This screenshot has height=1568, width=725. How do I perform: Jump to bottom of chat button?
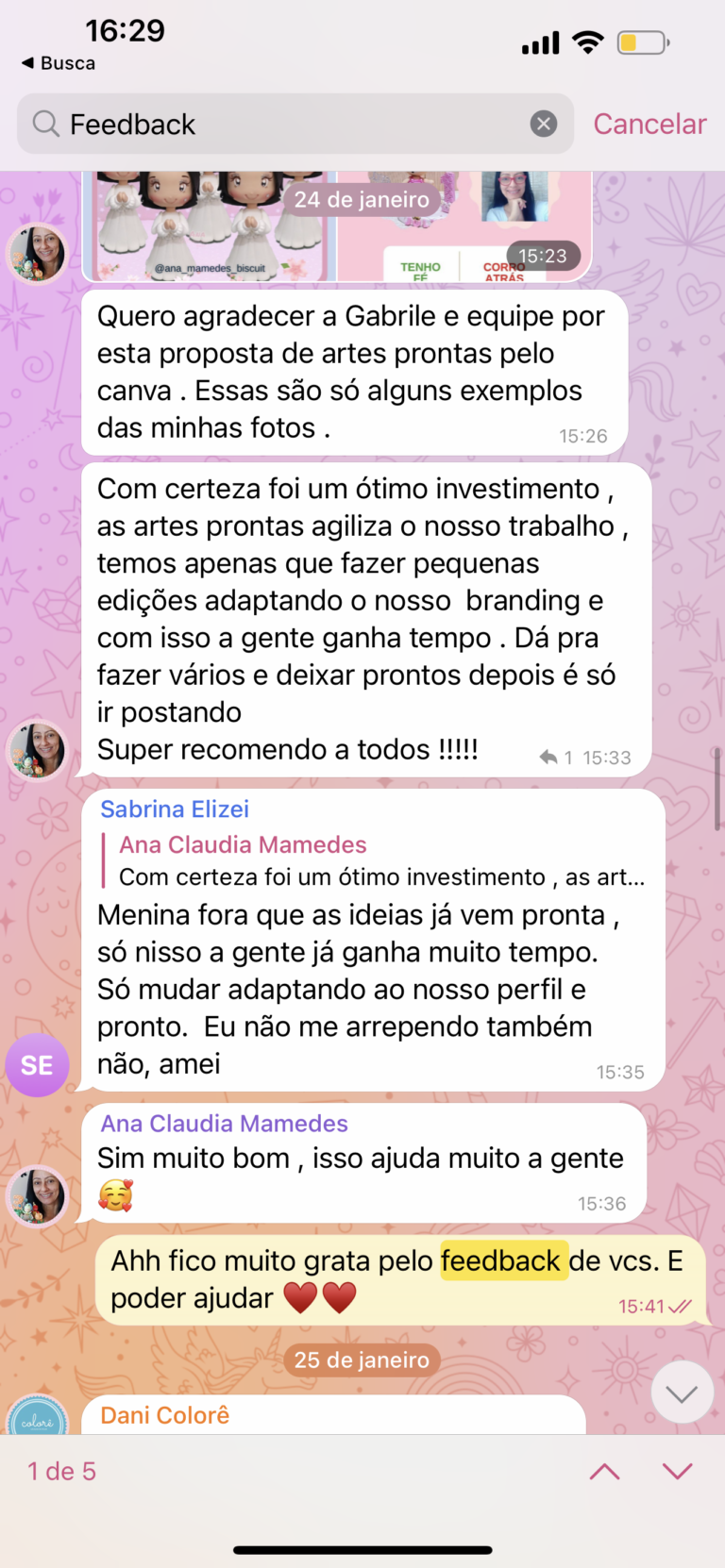click(x=682, y=1393)
